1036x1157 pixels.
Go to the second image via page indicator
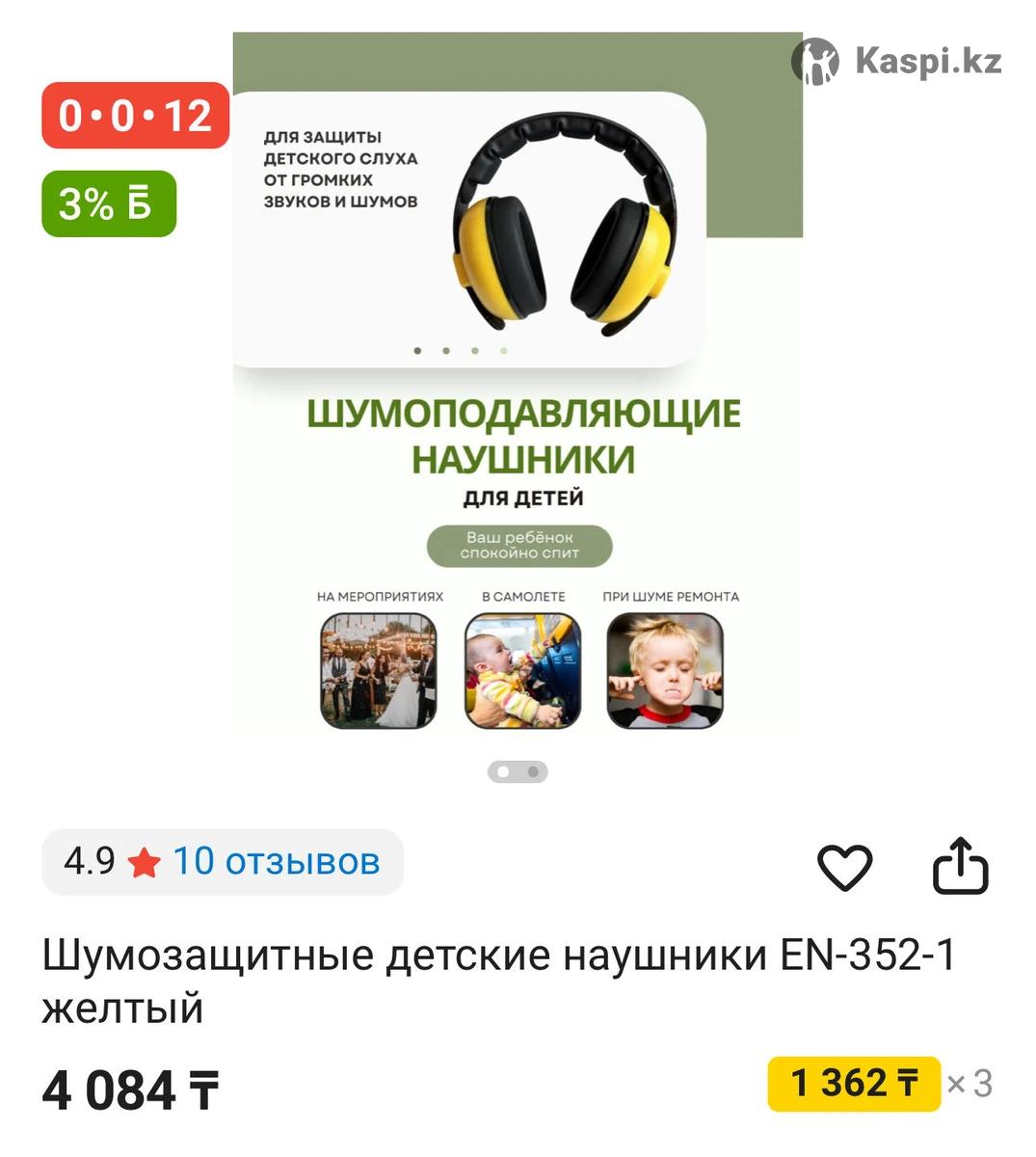tap(533, 771)
